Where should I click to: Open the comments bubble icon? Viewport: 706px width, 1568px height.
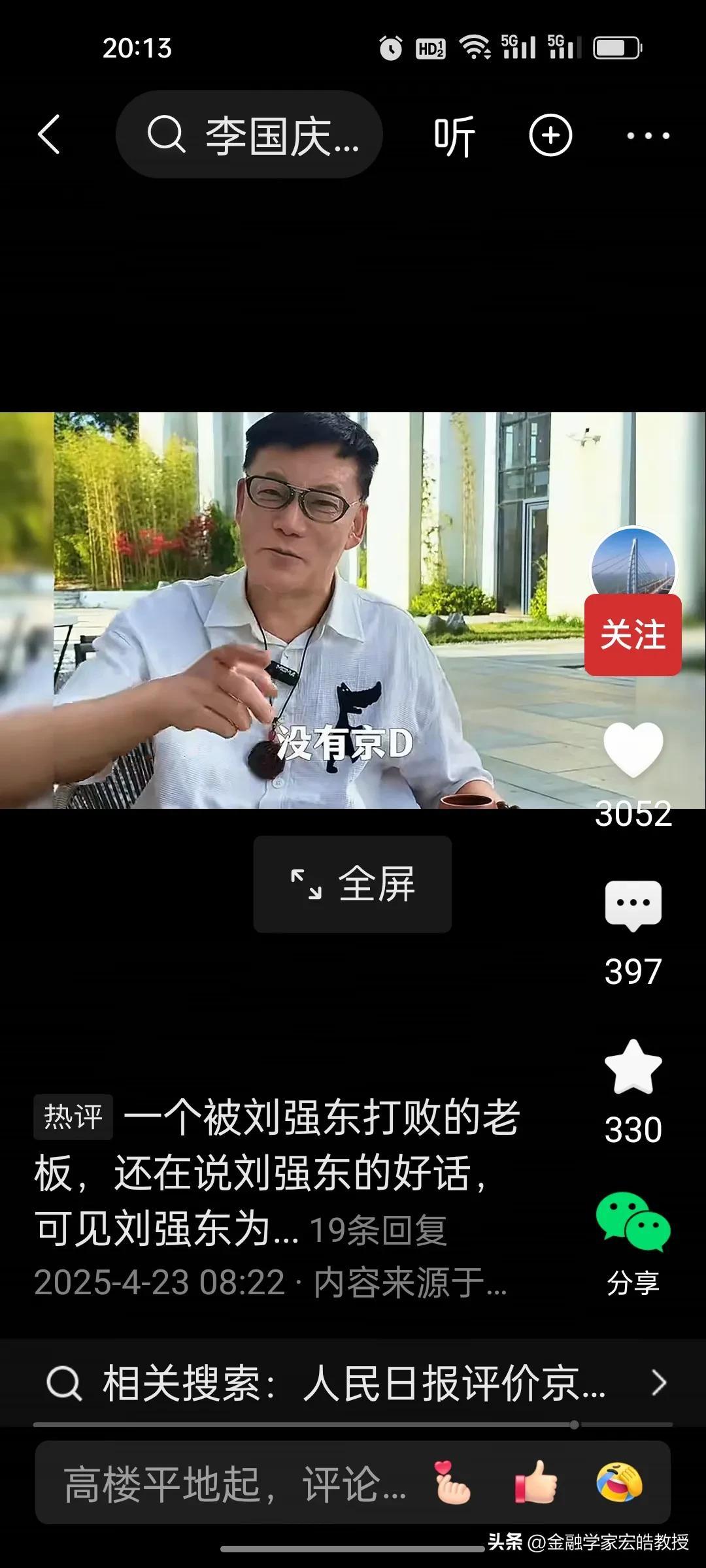tap(633, 905)
